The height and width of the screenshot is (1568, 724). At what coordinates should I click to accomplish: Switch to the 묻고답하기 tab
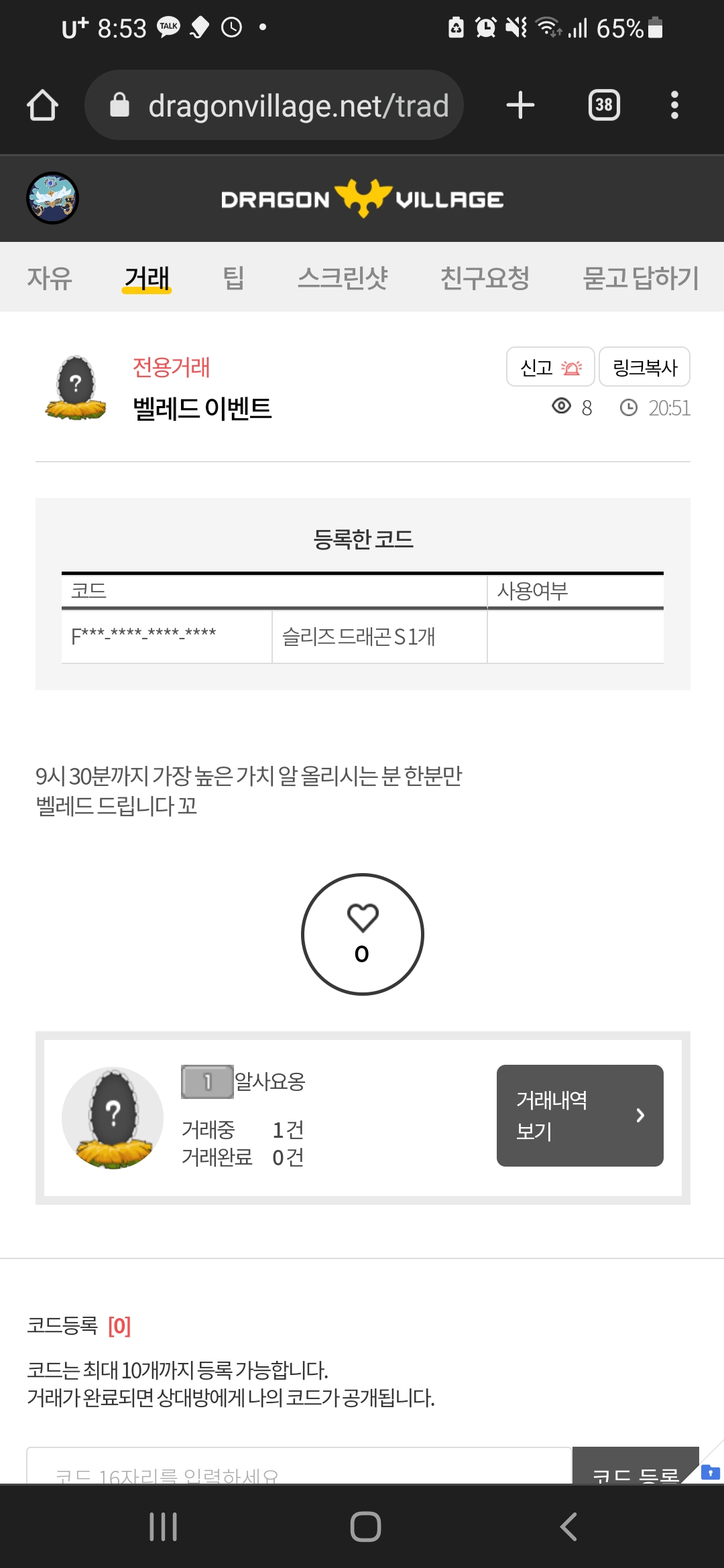tap(640, 277)
